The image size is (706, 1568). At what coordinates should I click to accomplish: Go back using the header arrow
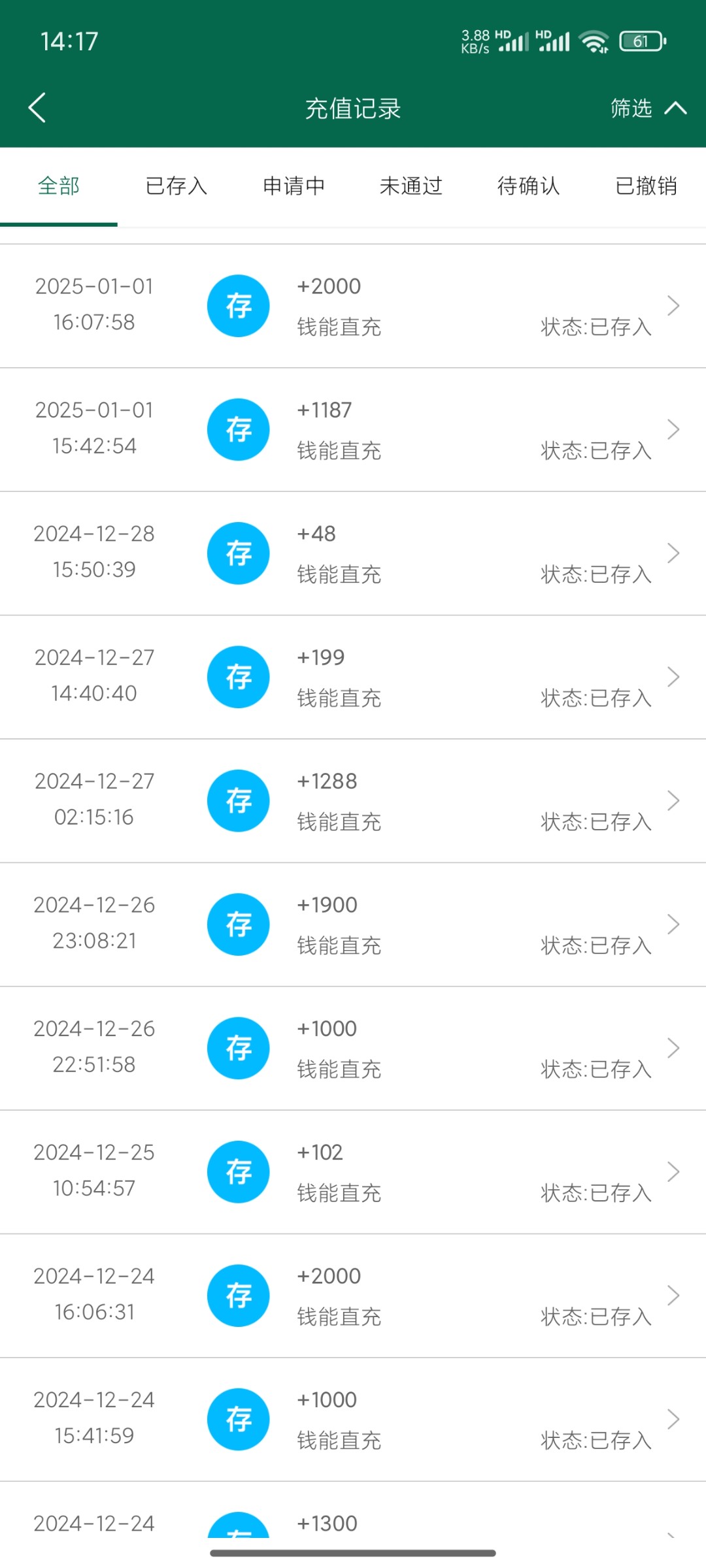coord(37,108)
